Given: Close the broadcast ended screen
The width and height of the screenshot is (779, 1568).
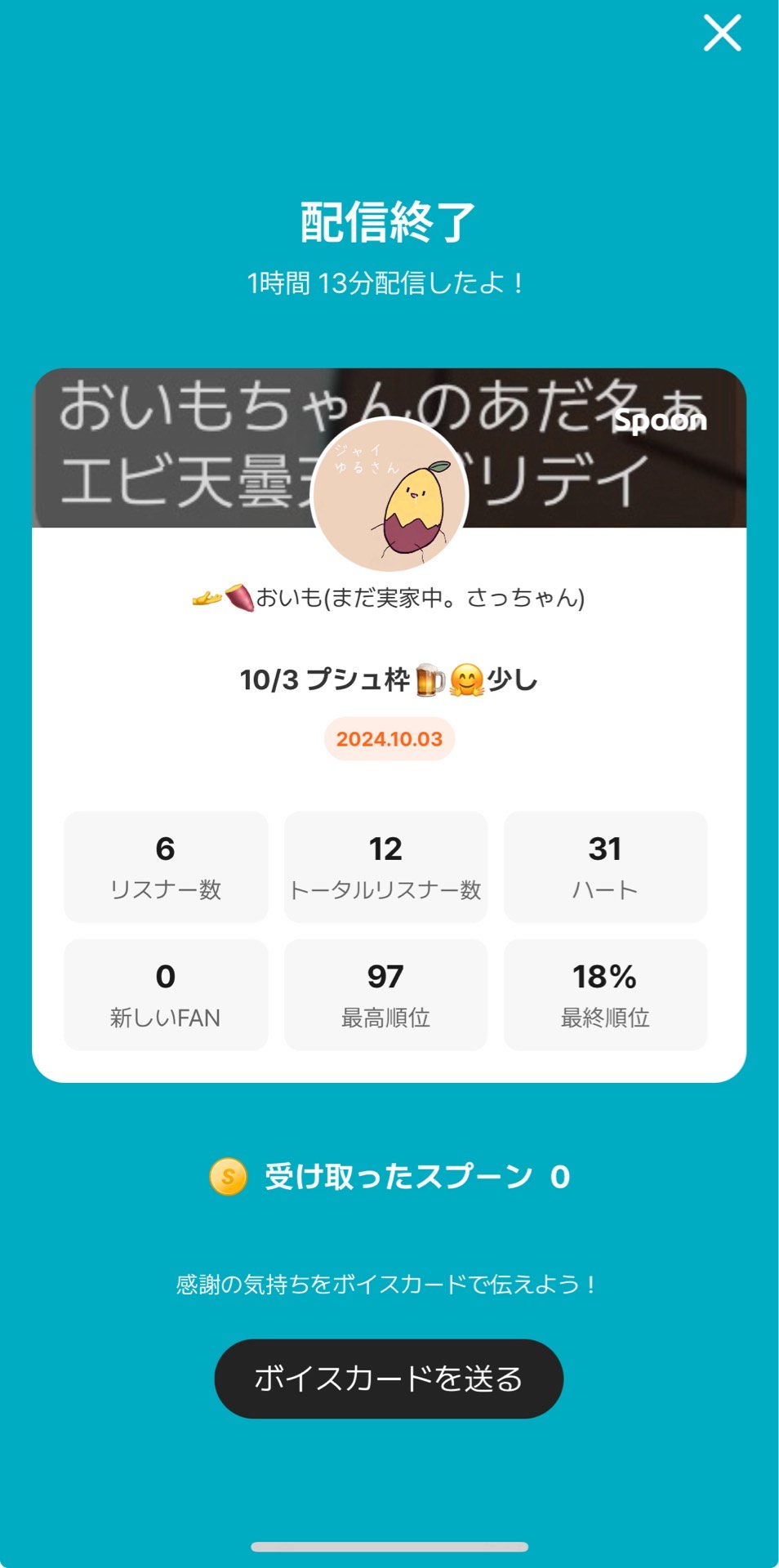Looking at the screenshot, I should (x=722, y=33).
